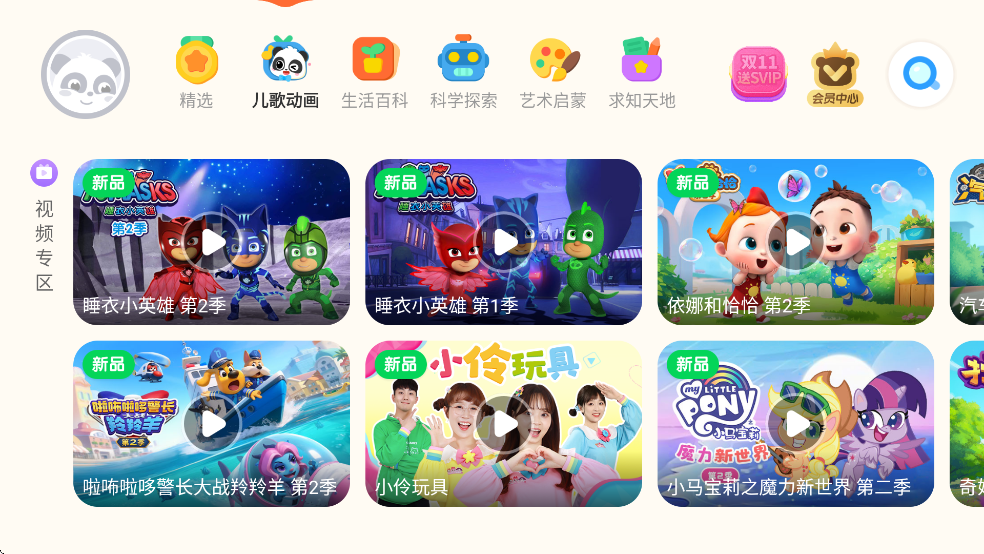Open 啦咘啦哆警长大战羚羚羊 第2季

coord(212,424)
